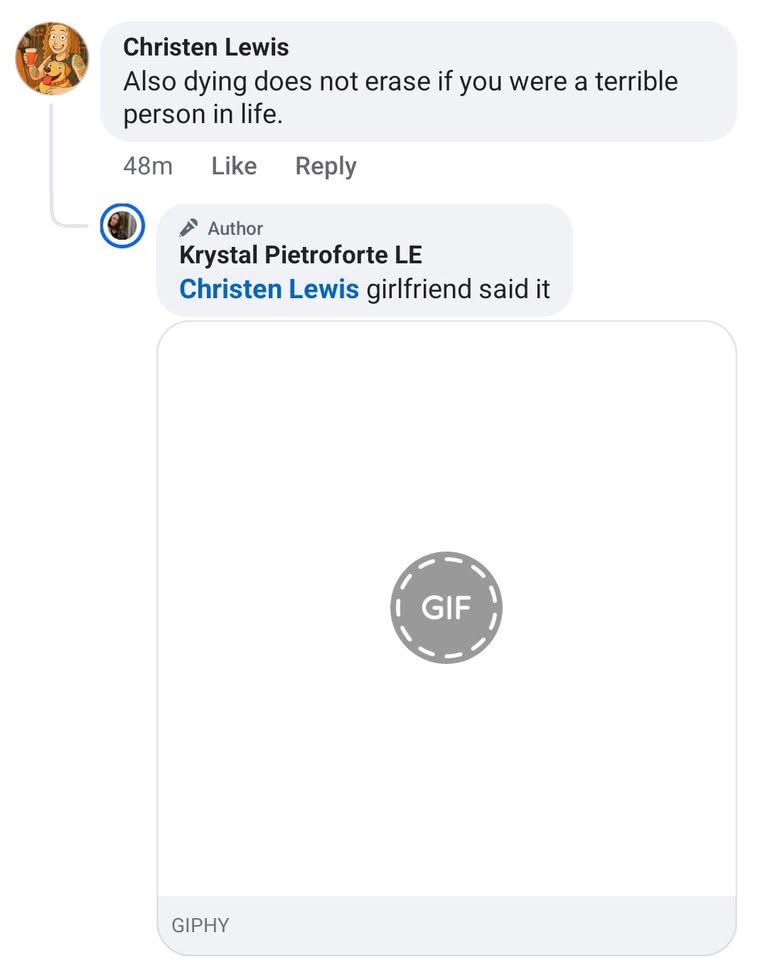Open Krystal Pietroforte LE's profile picture
Viewport: 760px width, 960px height.
(x=123, y=226)
